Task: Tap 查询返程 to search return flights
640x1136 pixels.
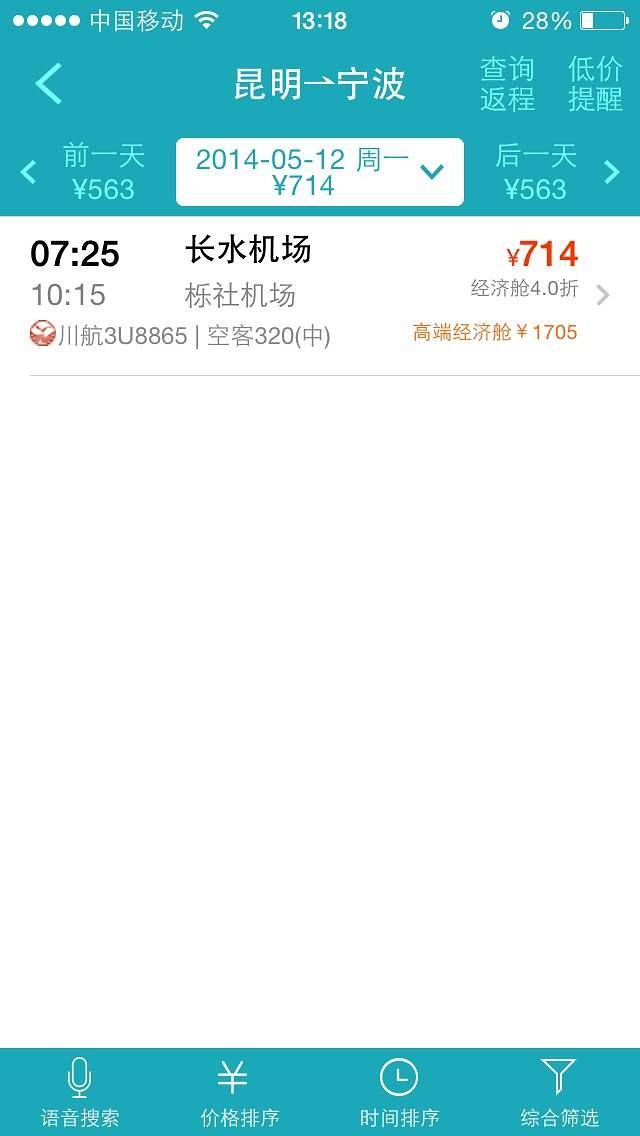Action: tap(507, 84)
